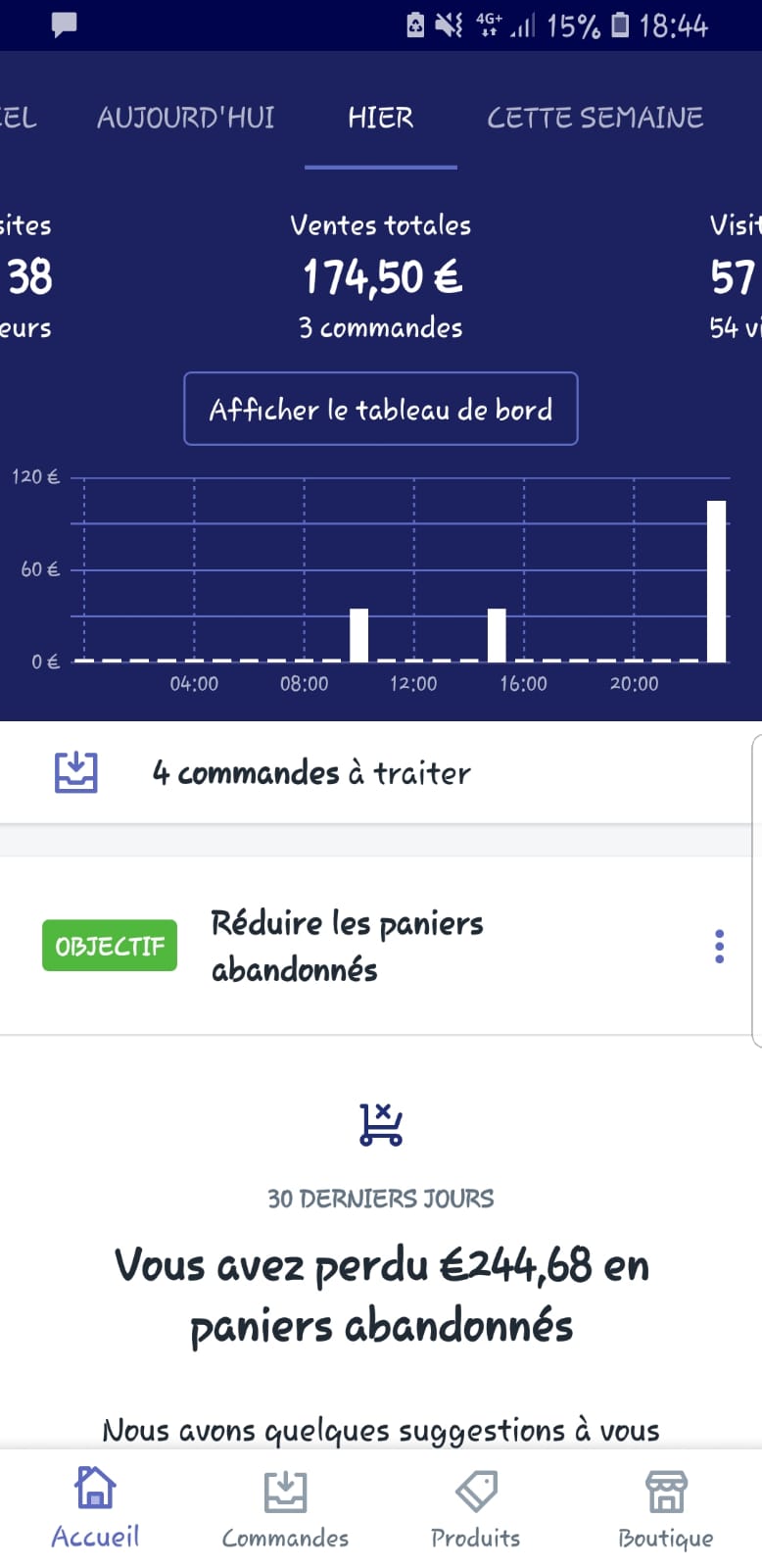Select the CETTE SEMAINE tab
The width and height of the screenshot is (762, 1568).
pyautogui.click(x=595, y=119)
